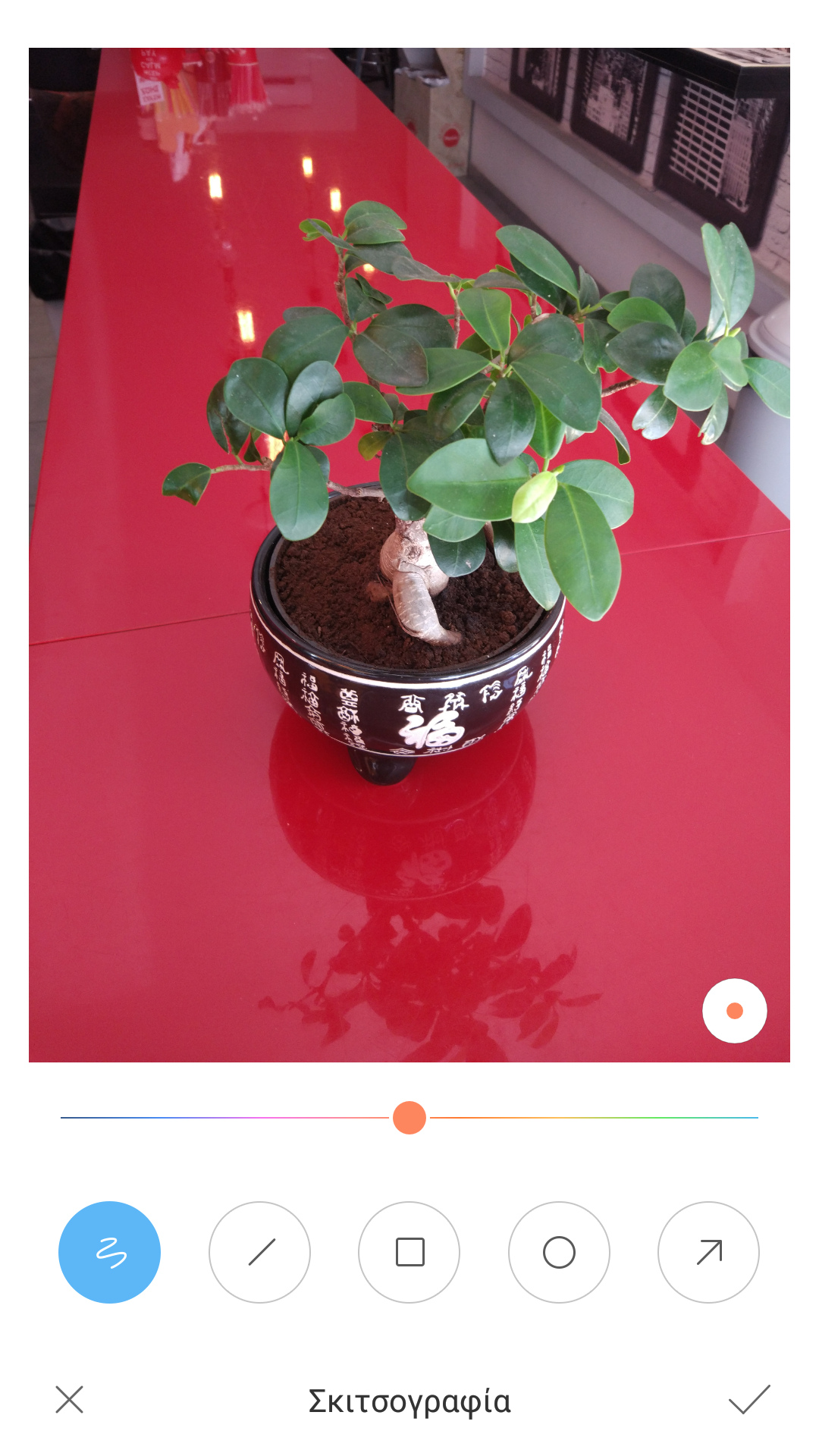Choose the straight line tool

pyautogui.click(x=259, y=1252)
